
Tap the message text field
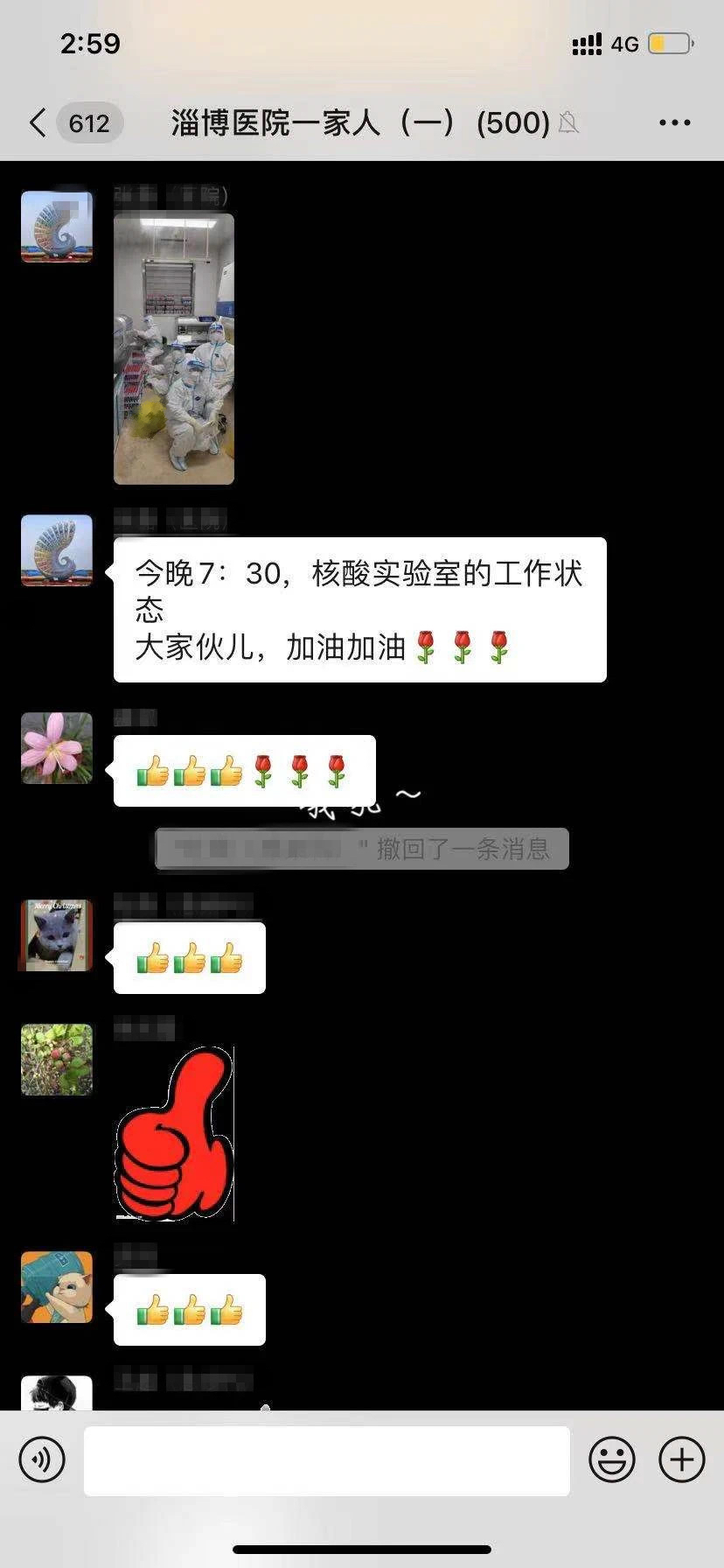click(326, 1460)
